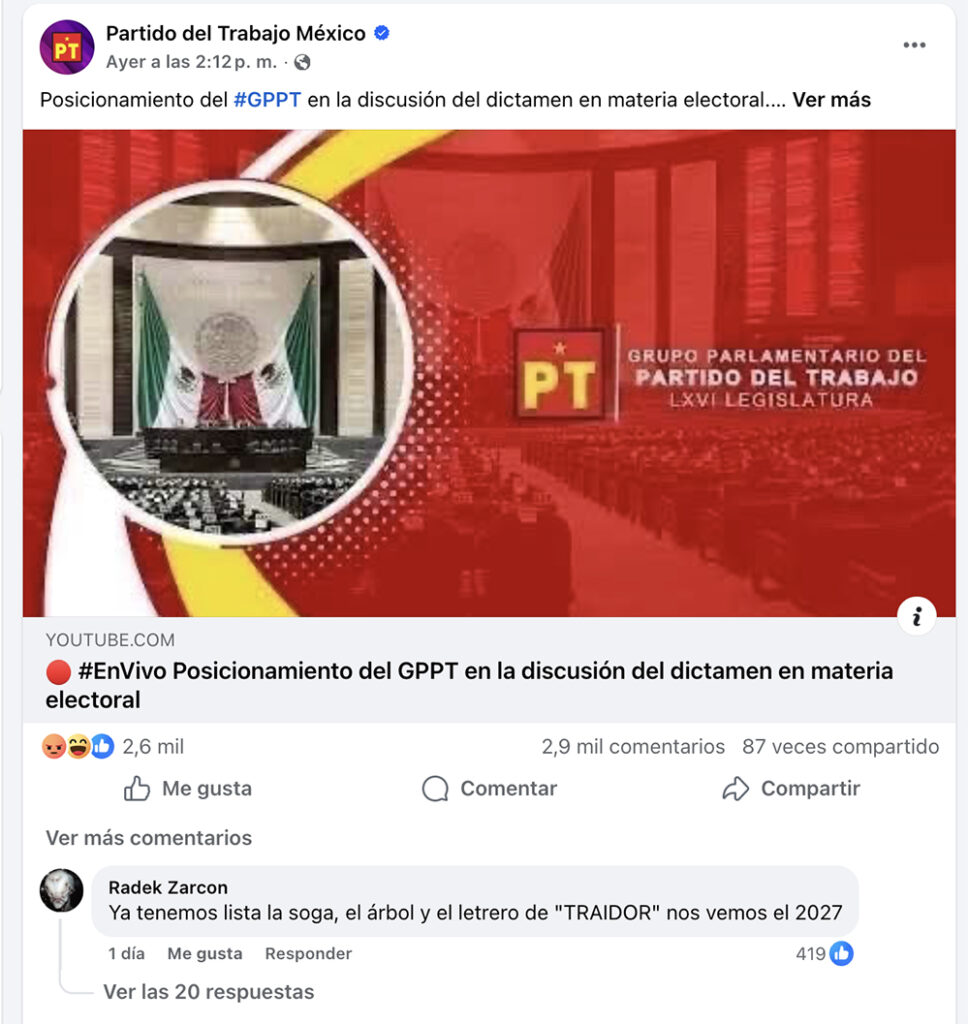Open the YouTube video preview image
Viewport: 968px width, 1024px height.
(488, 372)
